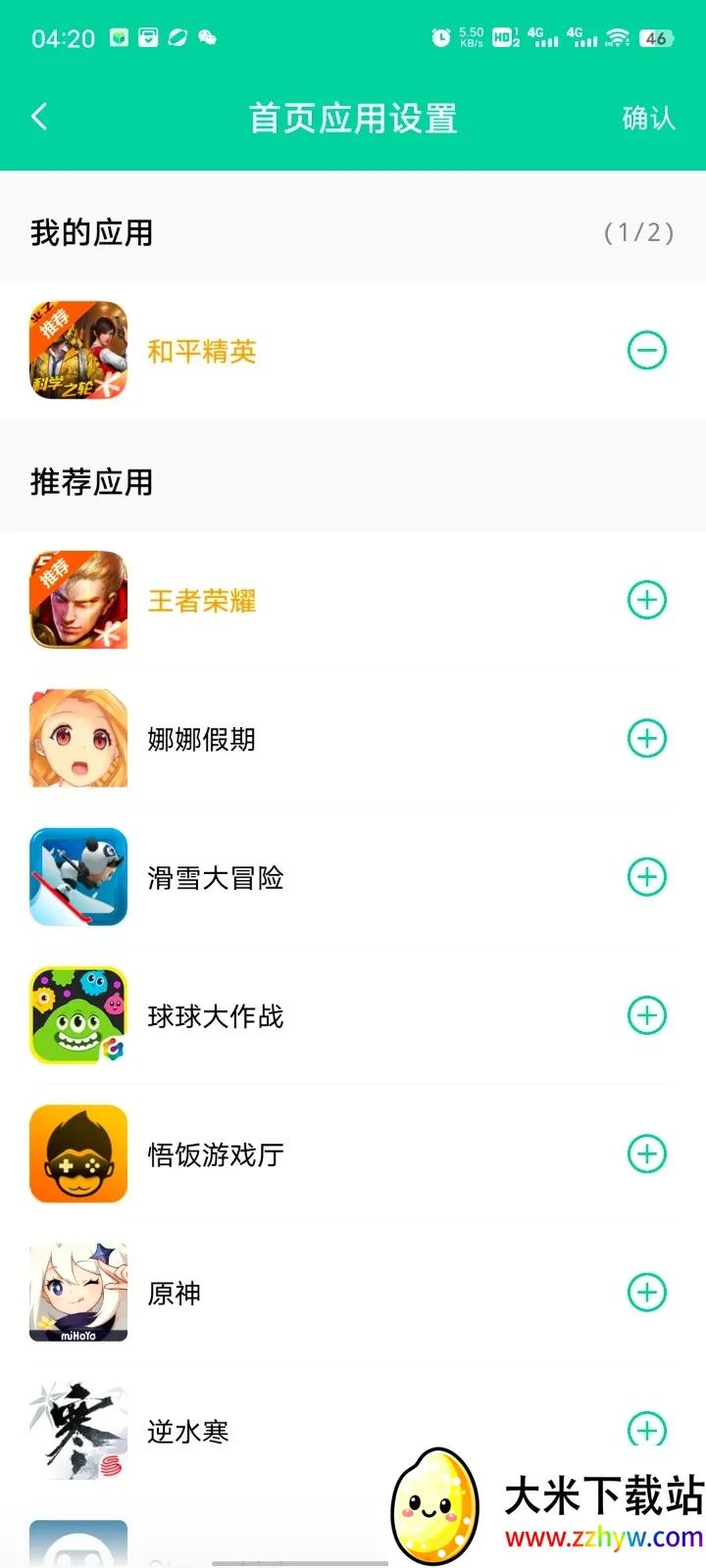Select the 原神 Paimon icon
706x1568 pixels.
point(78,1292)
